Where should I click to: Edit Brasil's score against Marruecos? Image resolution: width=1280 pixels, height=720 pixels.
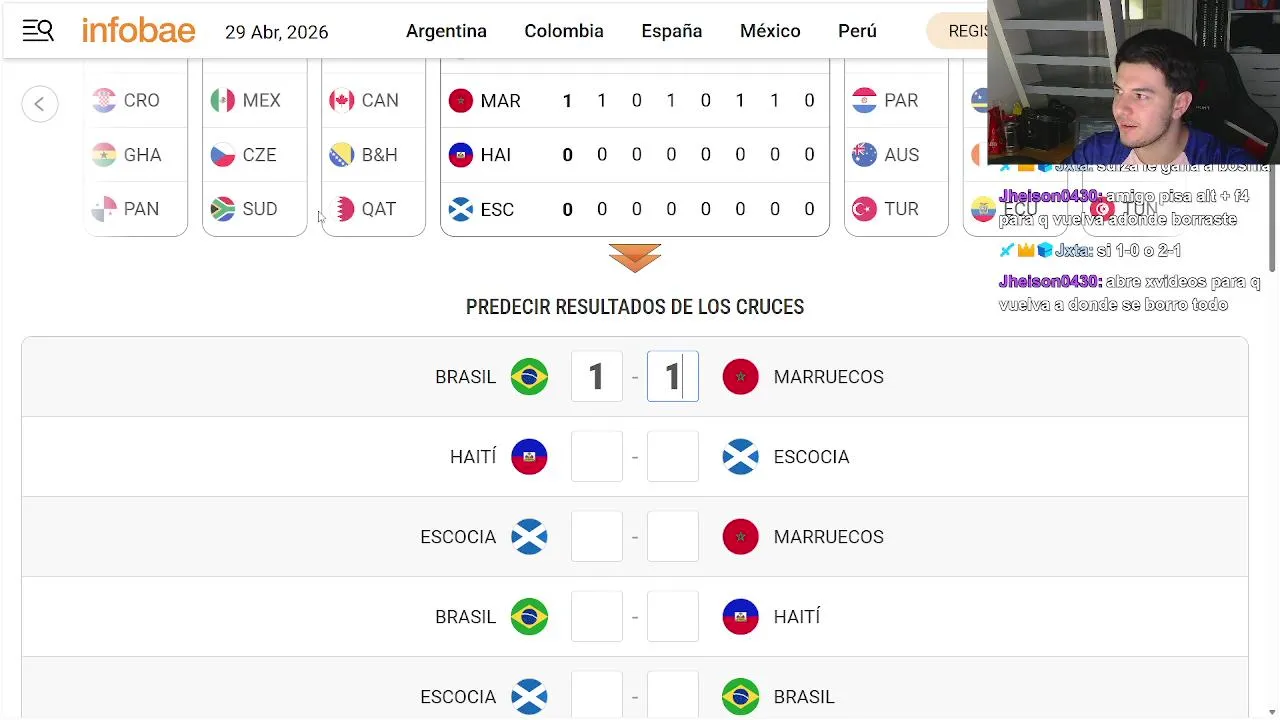tap(597, 377)
